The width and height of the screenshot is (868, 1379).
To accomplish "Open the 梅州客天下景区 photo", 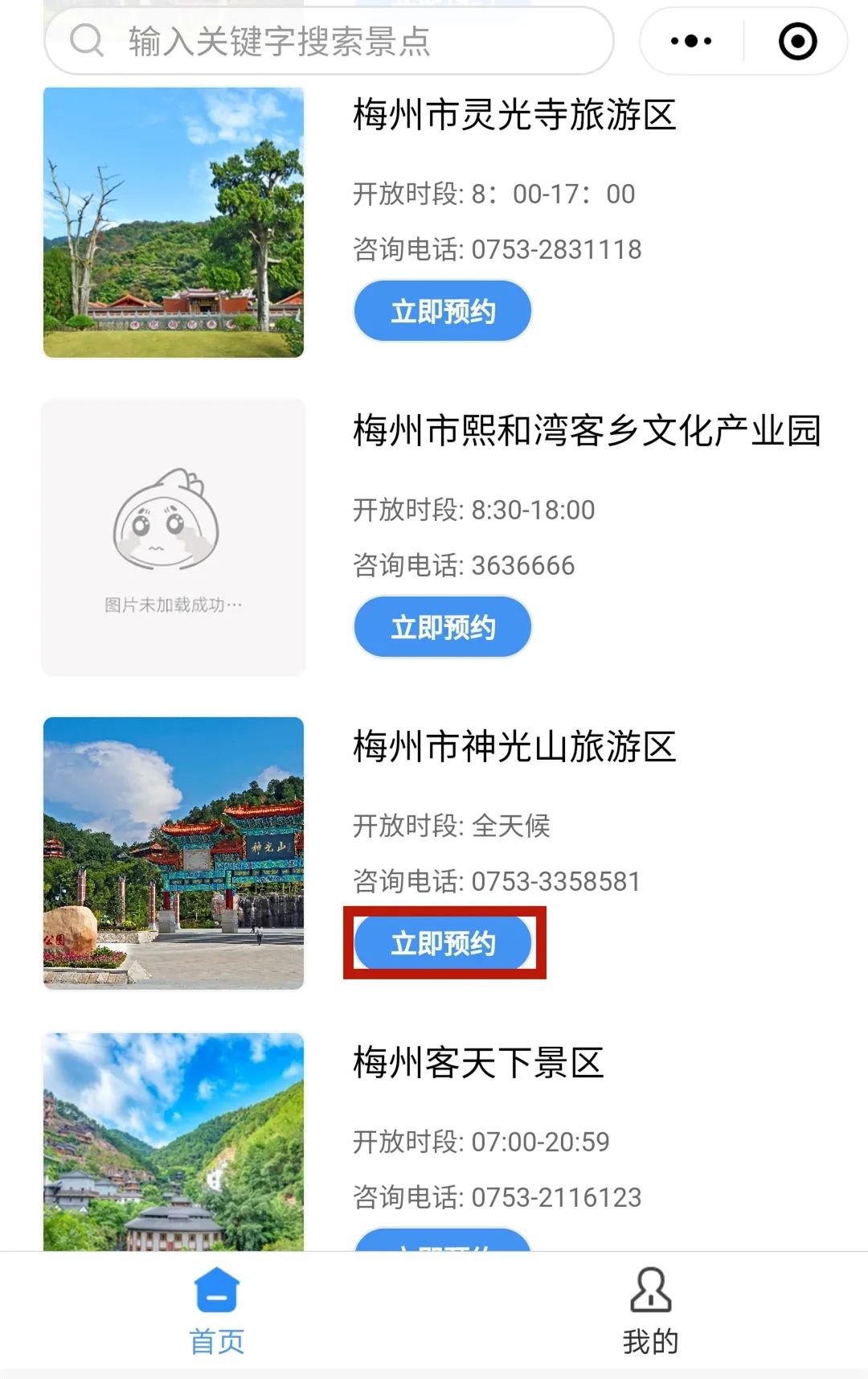I will point(174,1142).
